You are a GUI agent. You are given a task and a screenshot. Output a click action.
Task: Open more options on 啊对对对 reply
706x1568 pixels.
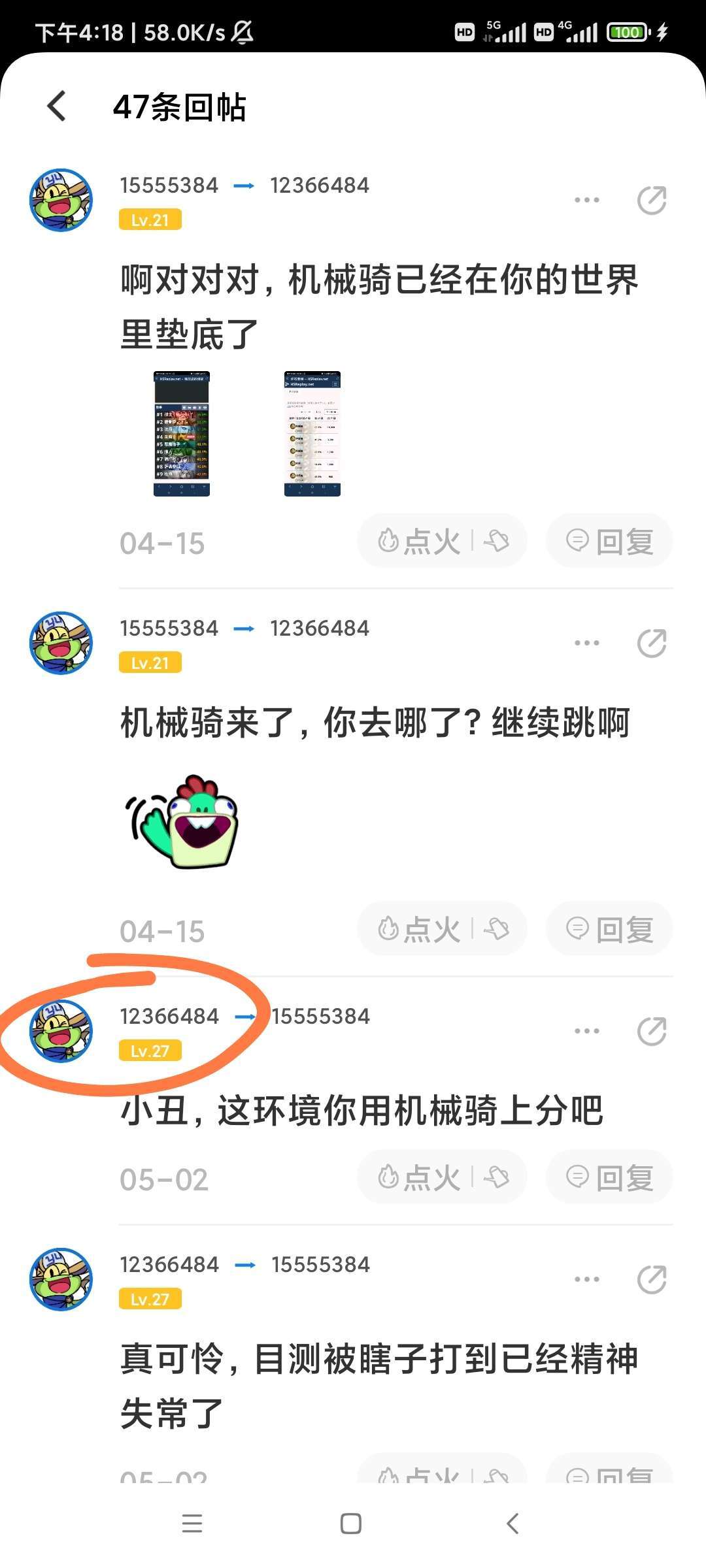[586, 200]
